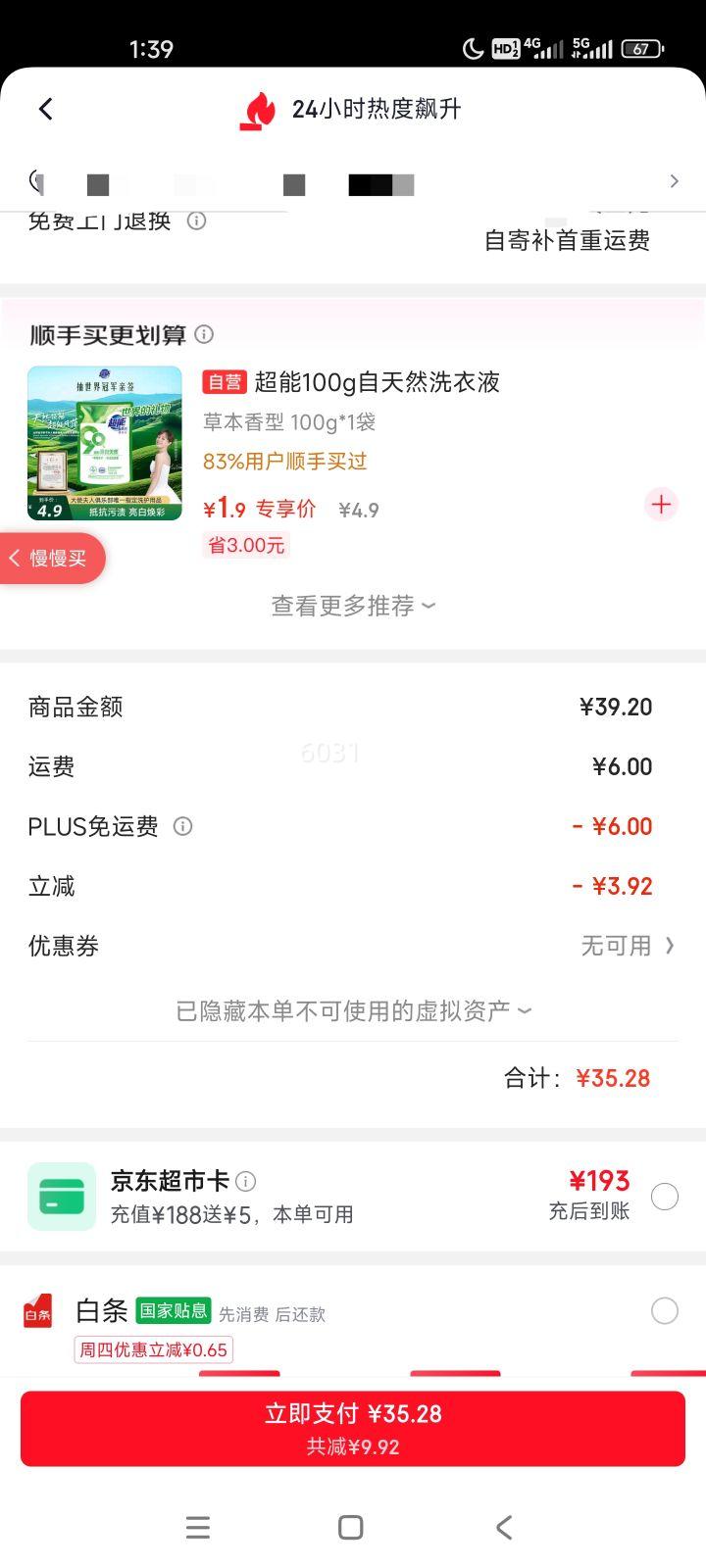
Task: Tap 立即支付 to pay ¥35.28
Action: [353, 1429]
